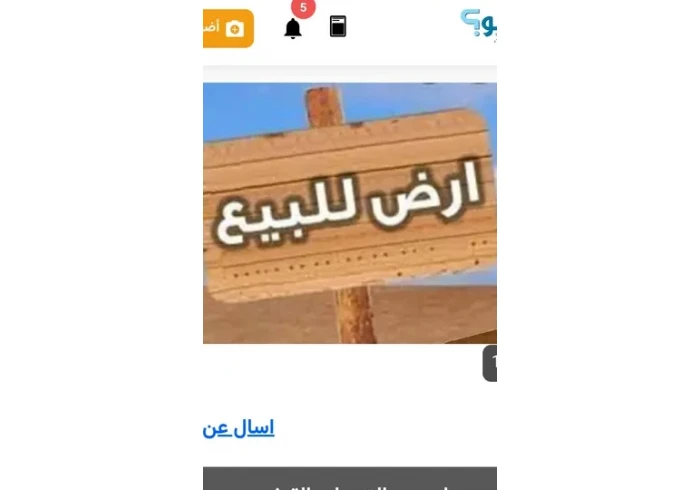The image size is (700, 490).
Task: Tap the orange add-listing camera button
Action: (229, 28)
